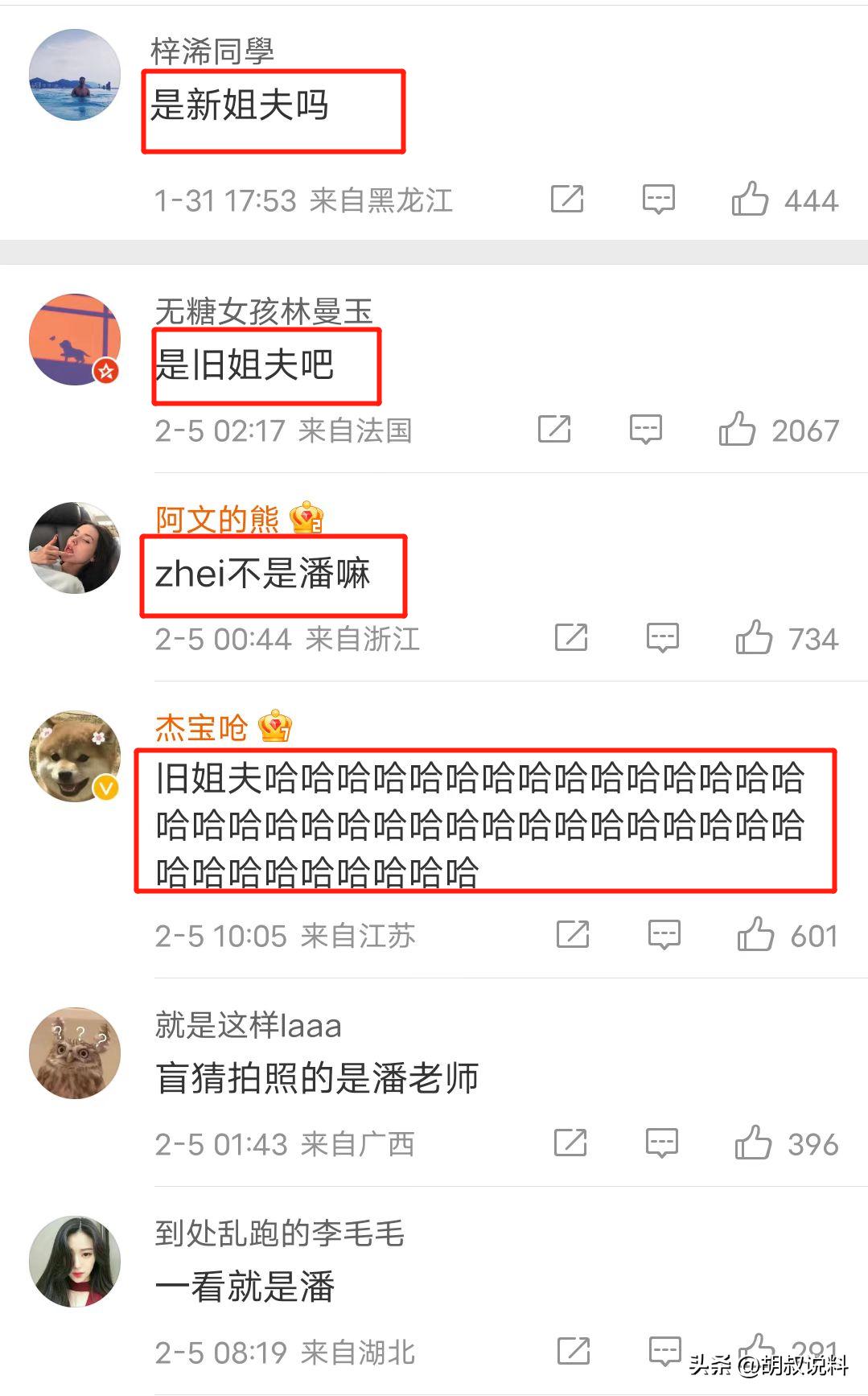Click the share icon under 阿文的熊's comment
Viewport: 868px width, 1396px height.
coord(571,638)
